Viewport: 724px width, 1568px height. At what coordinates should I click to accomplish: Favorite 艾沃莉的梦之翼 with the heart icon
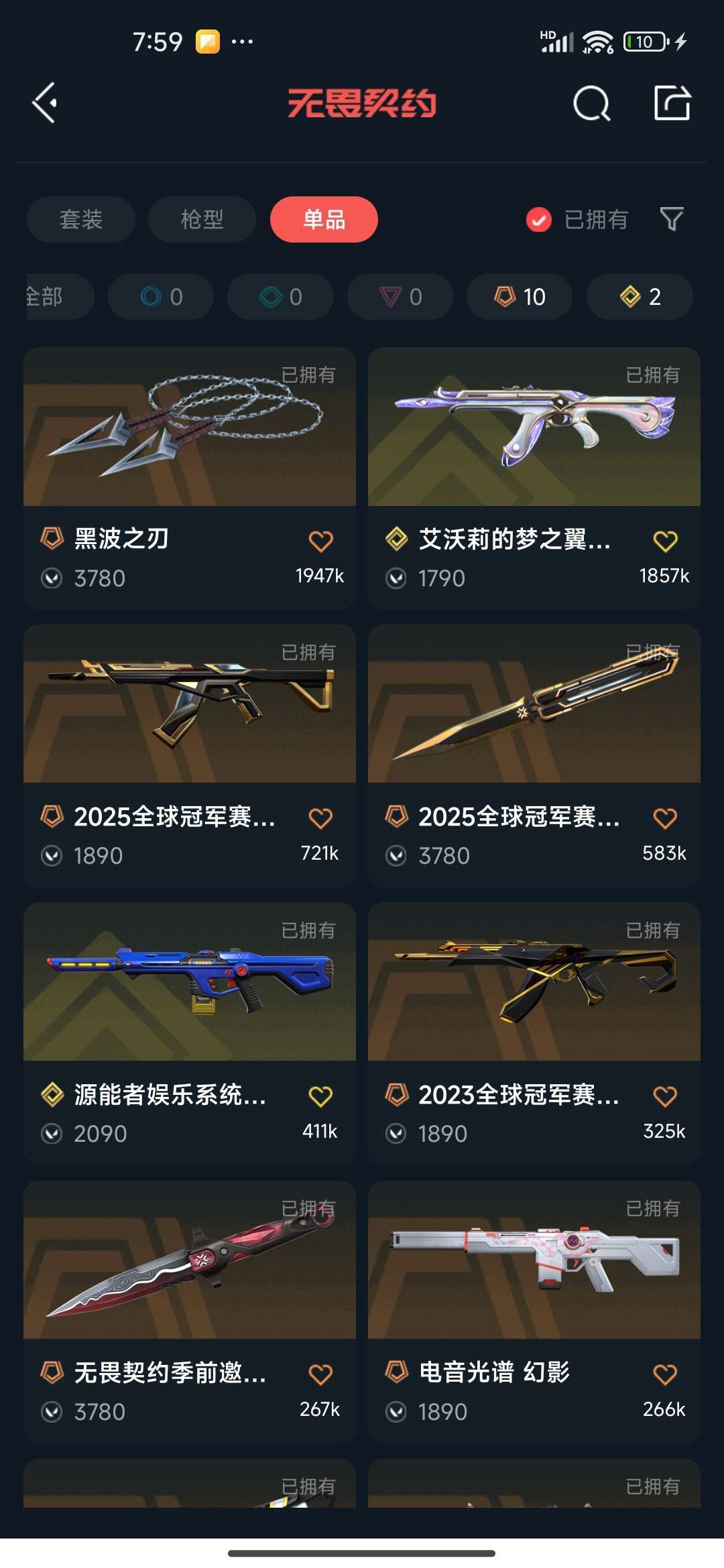[x=665, y=541]
